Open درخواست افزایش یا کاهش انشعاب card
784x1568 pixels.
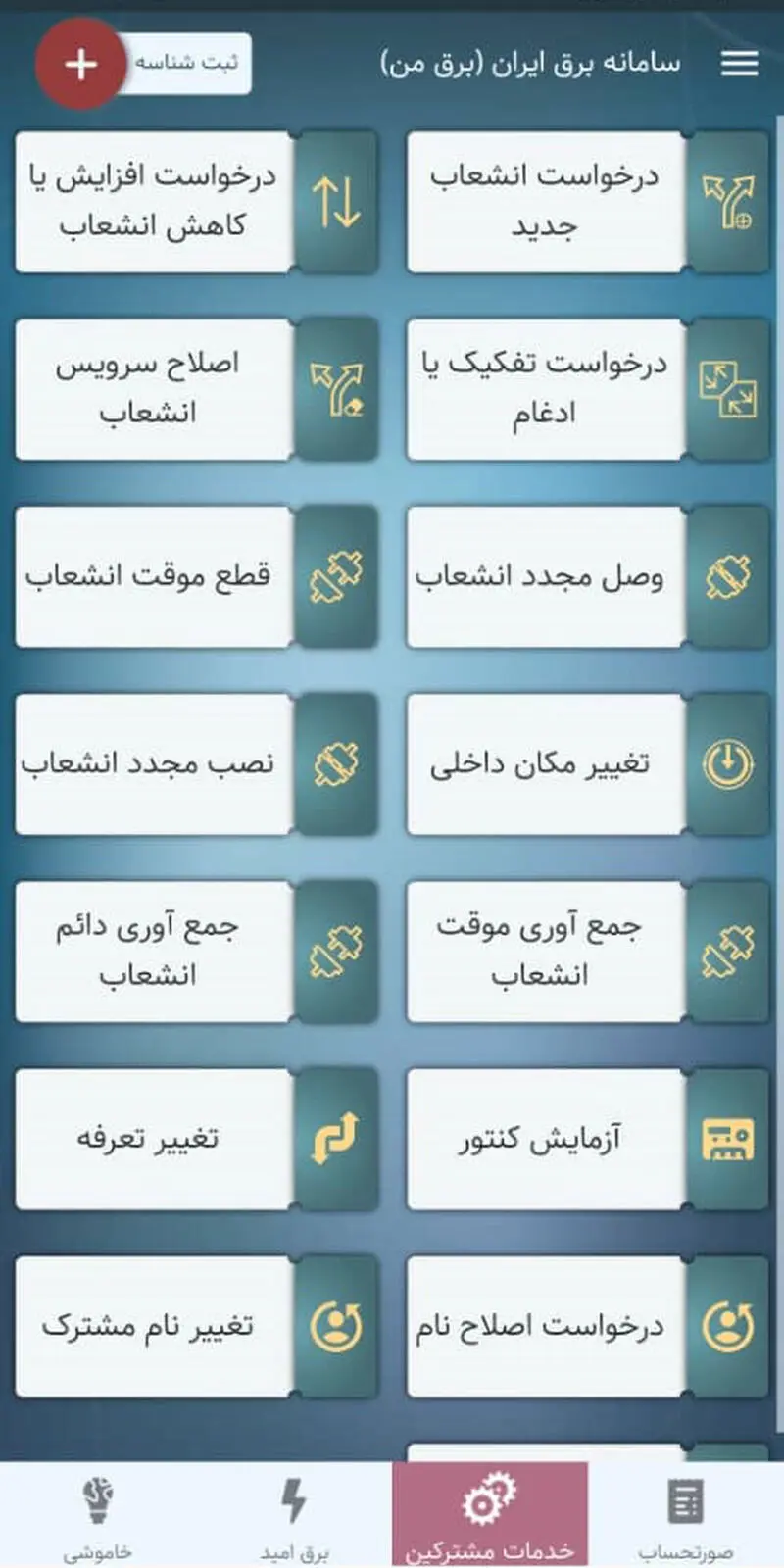coord(196,202)
